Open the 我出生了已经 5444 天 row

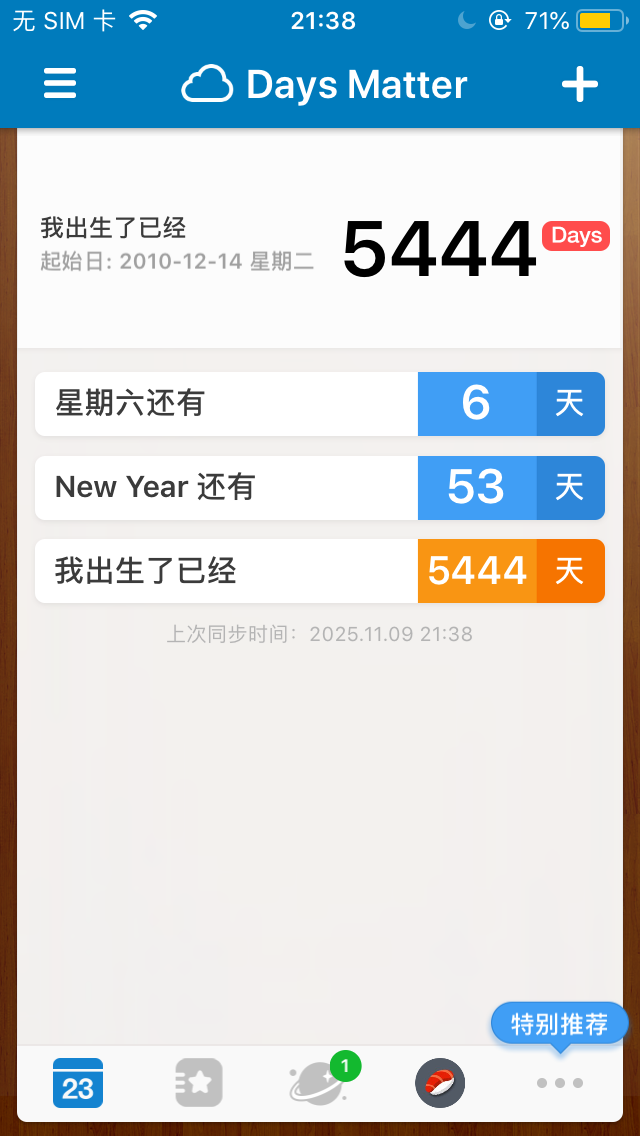tap(319, 571)
